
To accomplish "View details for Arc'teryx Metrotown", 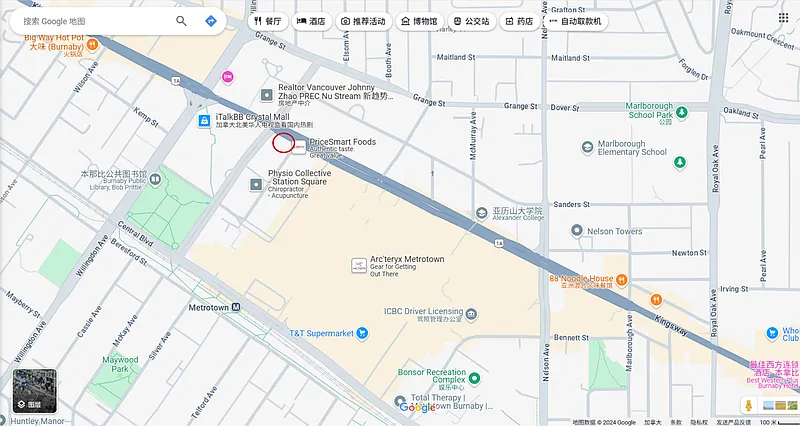I will 358,265.
